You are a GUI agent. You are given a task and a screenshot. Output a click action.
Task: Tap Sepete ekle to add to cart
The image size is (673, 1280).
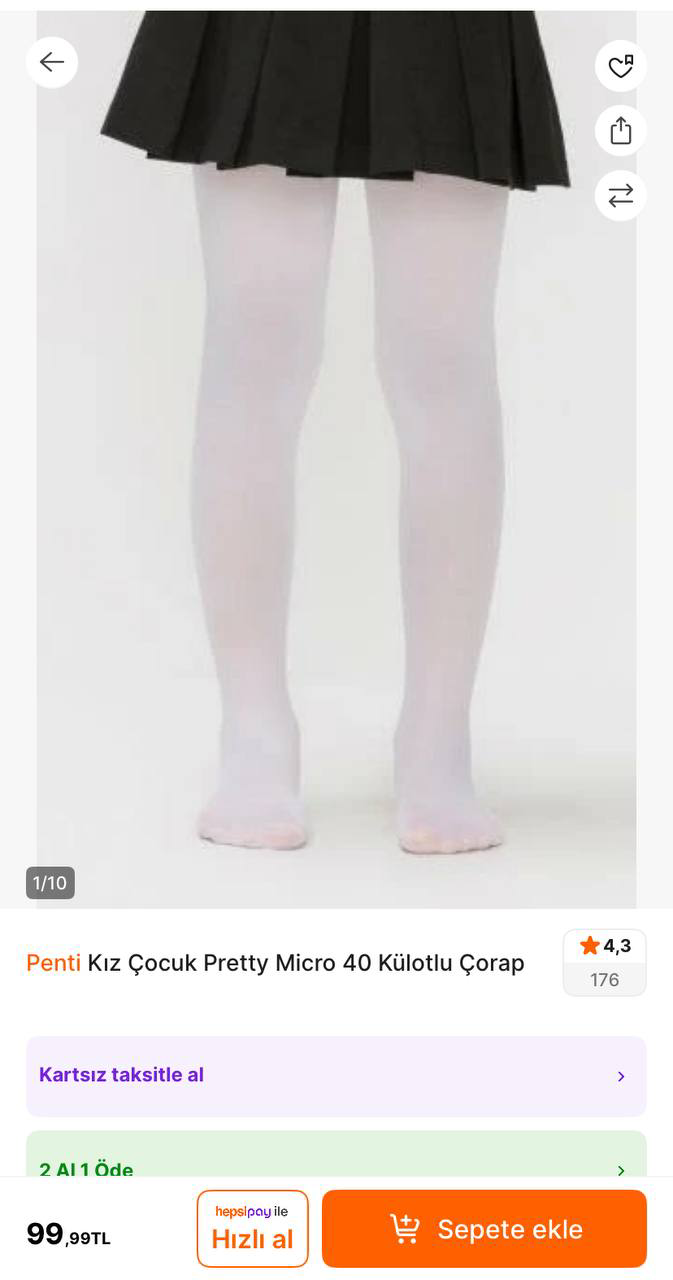(484, 1229)
